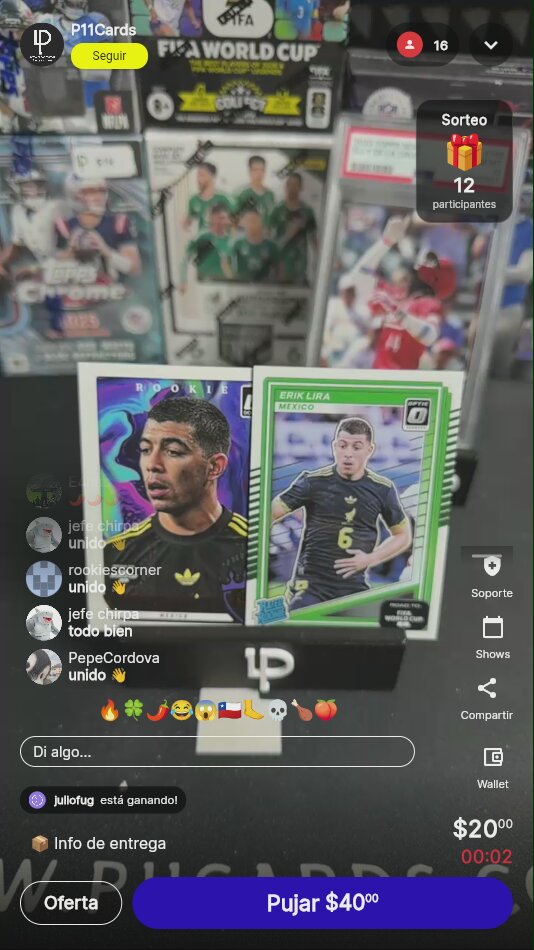The image size is (534, 950).
Task: Send the fire emoji reaction
Action: (x=110, y=709)
